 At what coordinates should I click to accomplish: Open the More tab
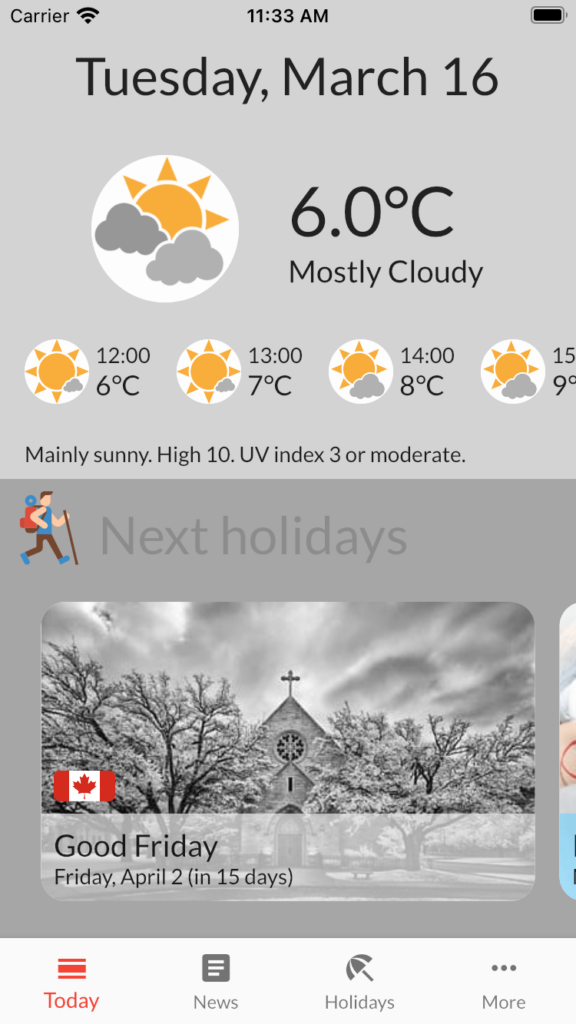pos(504,982)
